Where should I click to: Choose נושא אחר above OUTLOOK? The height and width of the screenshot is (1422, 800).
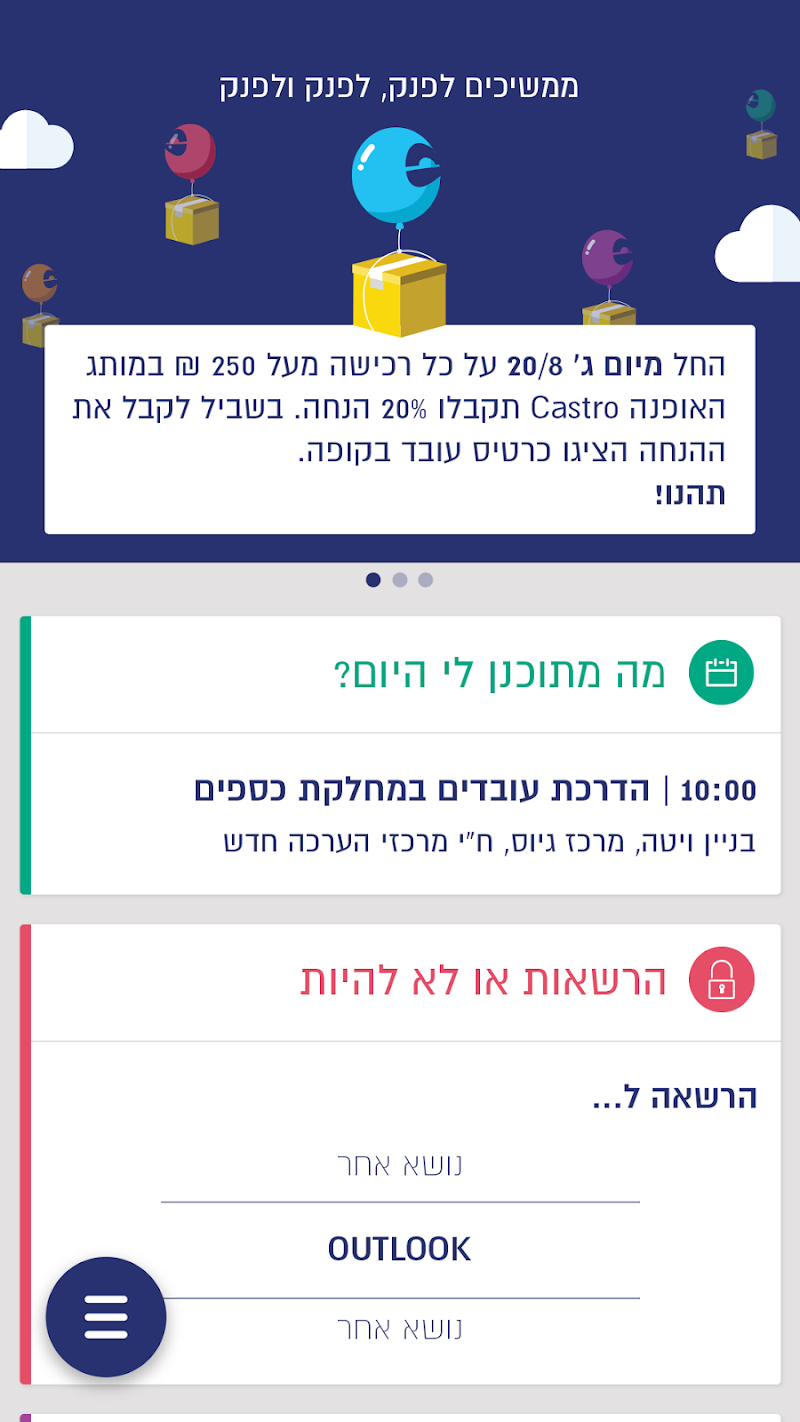tap(400, 1166)
